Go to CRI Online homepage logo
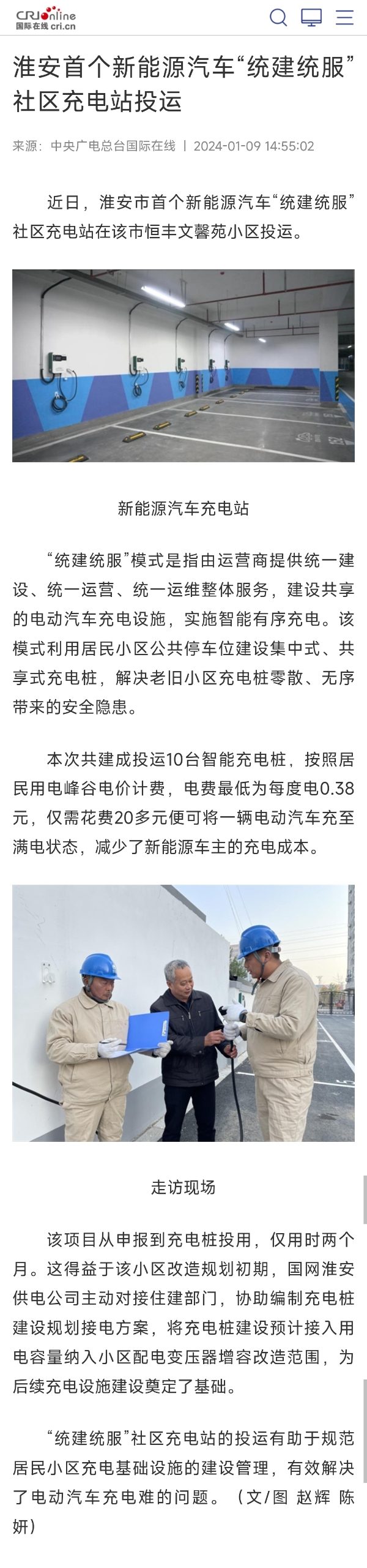The height and width of the screenshot is (1568, 367). (46, 18)
